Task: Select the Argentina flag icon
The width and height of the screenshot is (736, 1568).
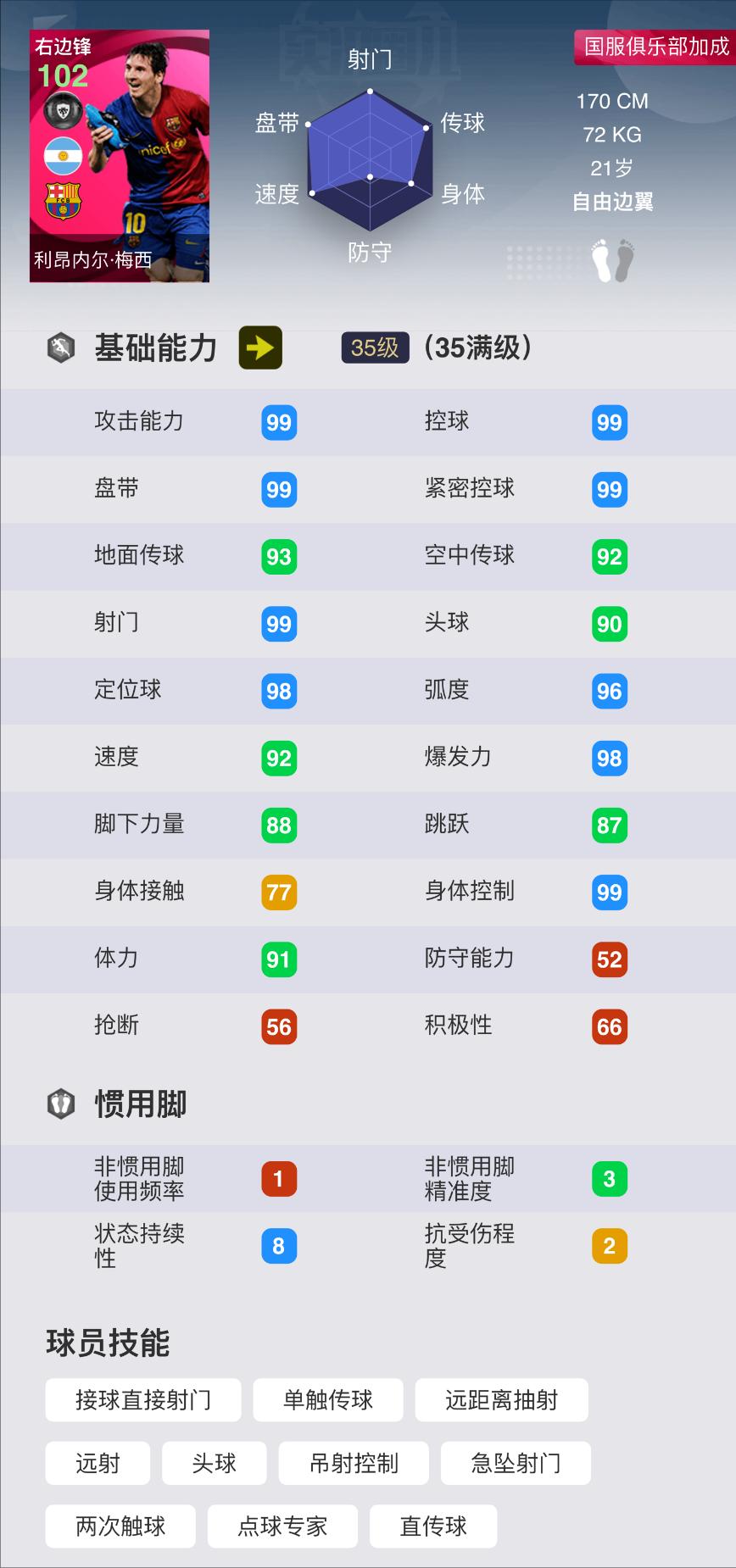Action: [x=63, y=155]
